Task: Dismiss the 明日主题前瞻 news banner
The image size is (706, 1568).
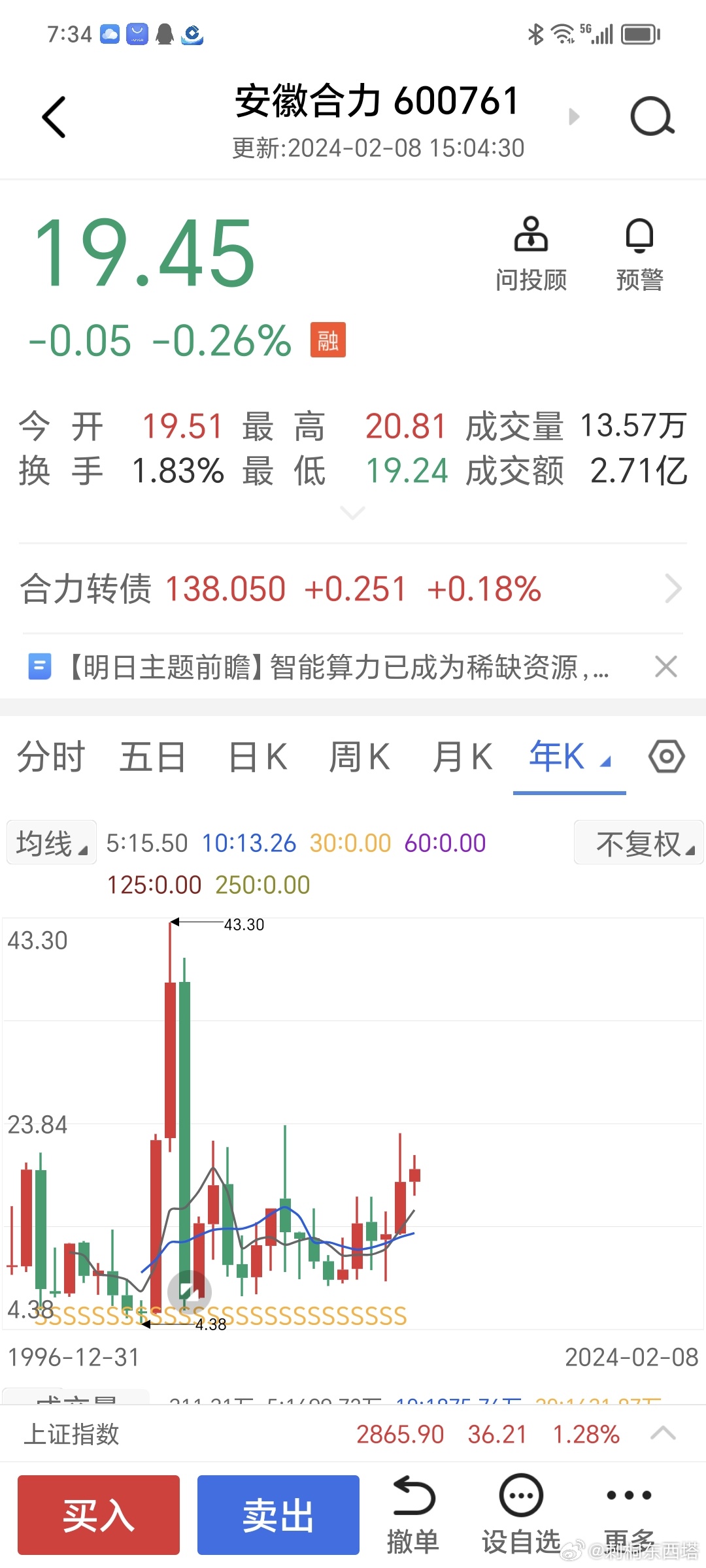Action: [x=665, y=667]
